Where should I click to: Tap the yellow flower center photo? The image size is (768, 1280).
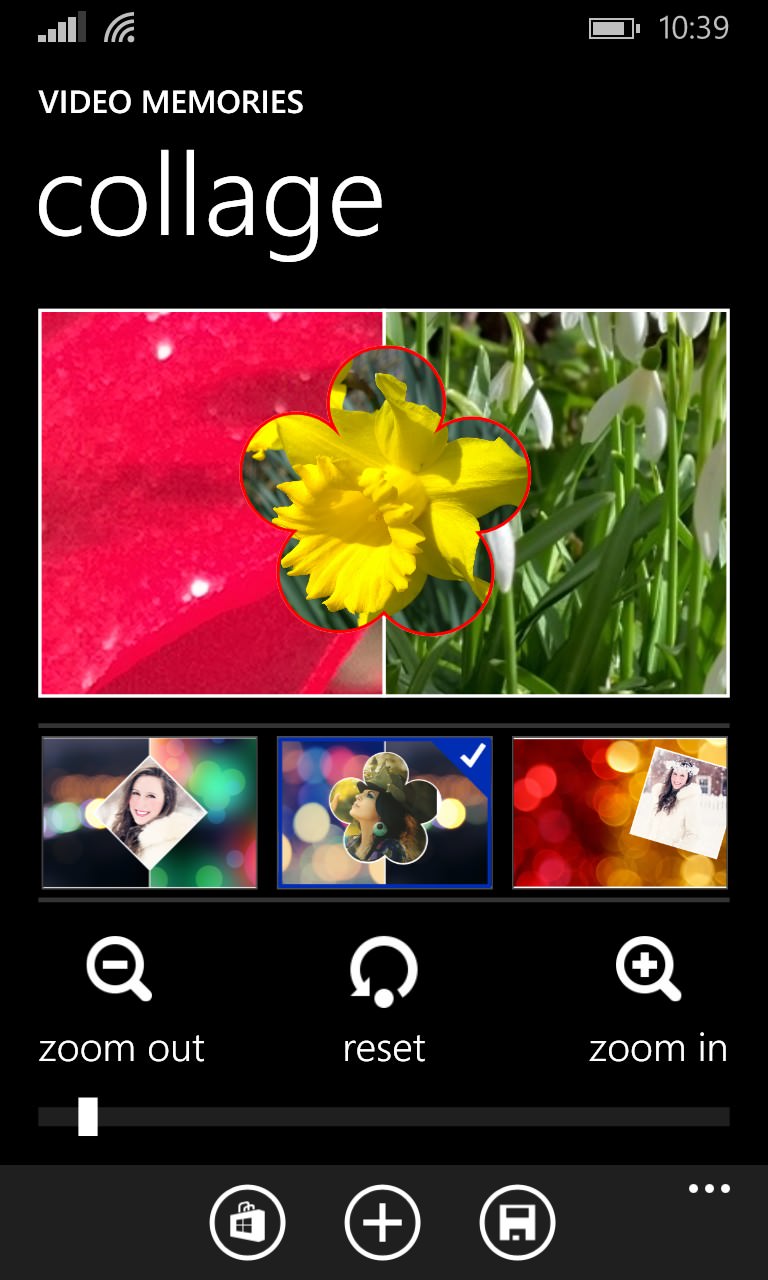click(385, 490)
